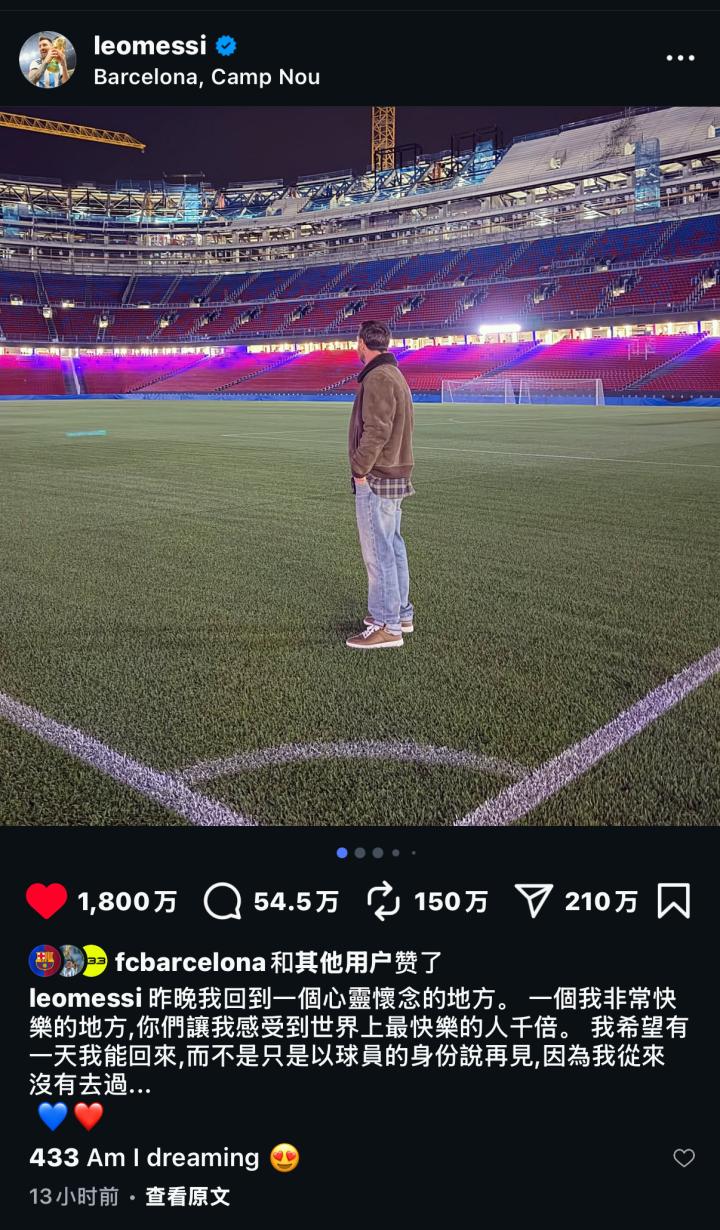Open the leomessi username in the post header
The width and height of the screenshot is (720, 1230).
click(150, 45)
